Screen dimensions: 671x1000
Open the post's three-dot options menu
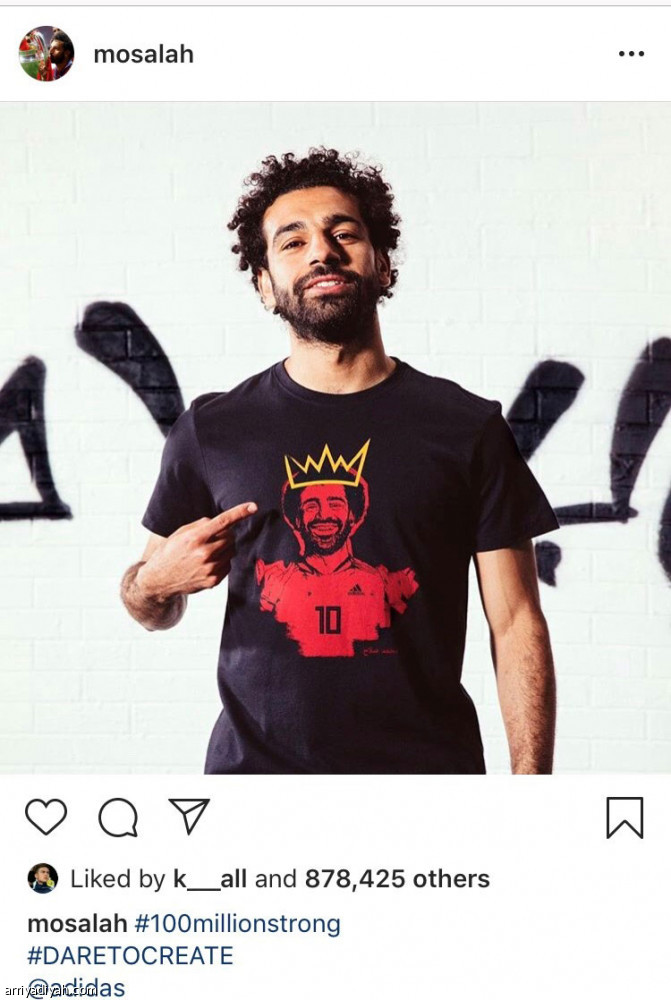click(631, 54)
